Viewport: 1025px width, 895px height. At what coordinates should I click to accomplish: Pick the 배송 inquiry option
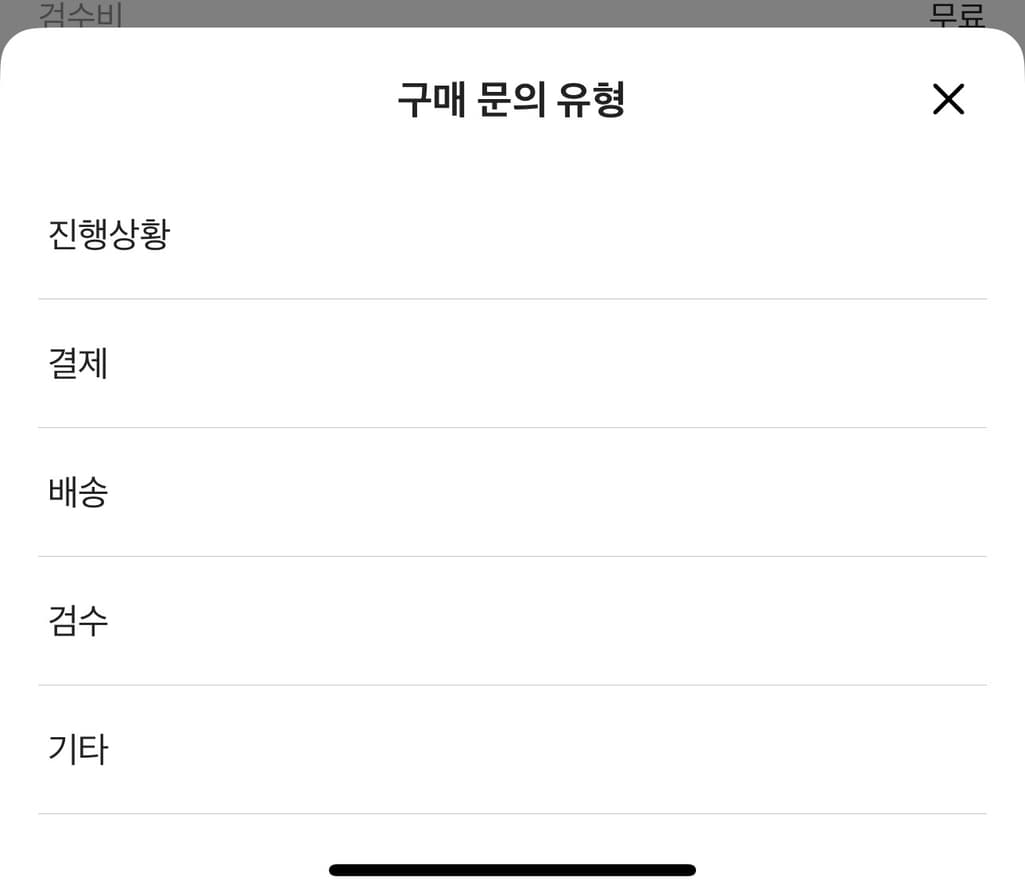[79, 492]
